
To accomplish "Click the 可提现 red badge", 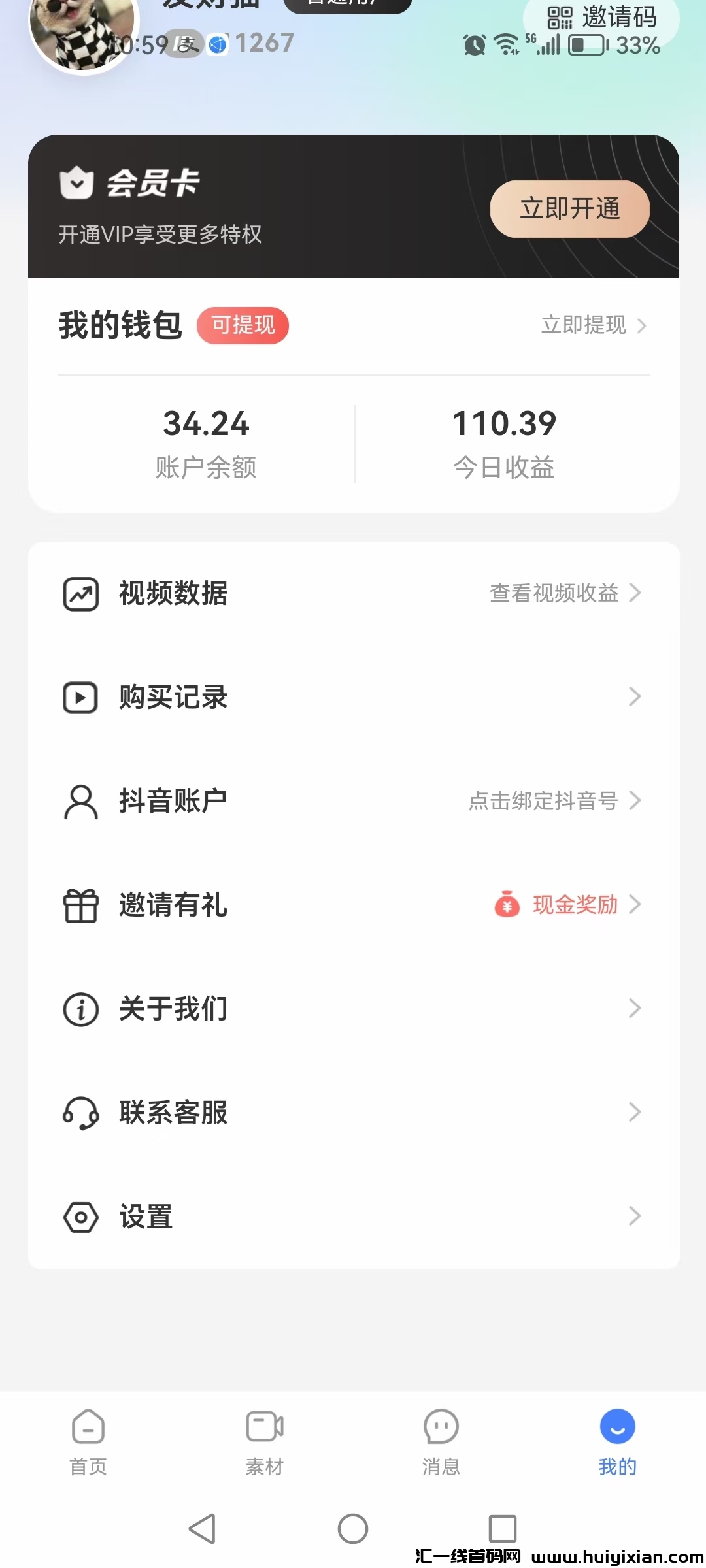I will pyautogui.click(x=243, y=326).
